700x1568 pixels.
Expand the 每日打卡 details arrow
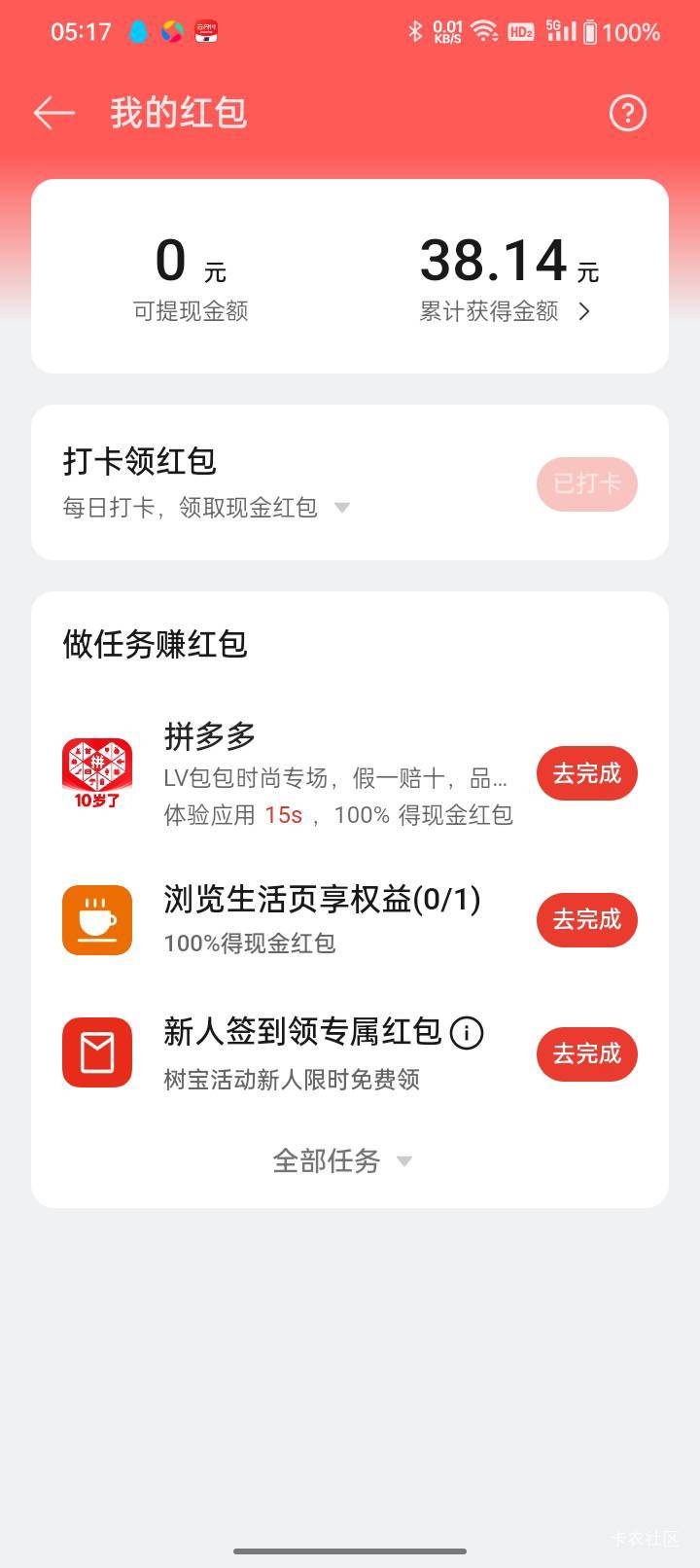click(x=342, y=508)
